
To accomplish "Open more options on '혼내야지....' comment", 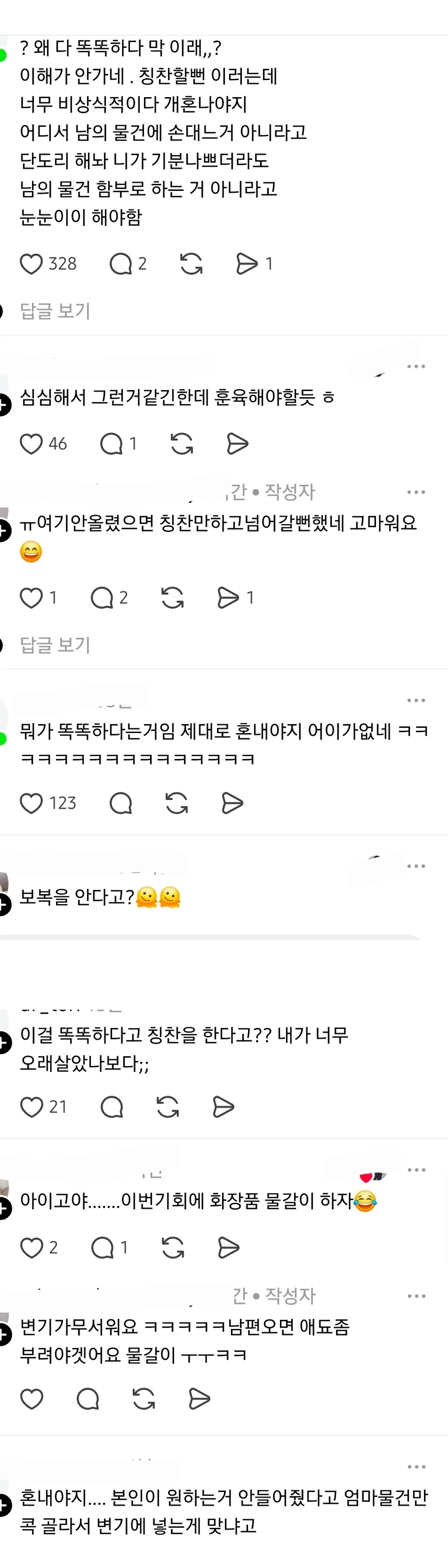I will coord(416,1467).
